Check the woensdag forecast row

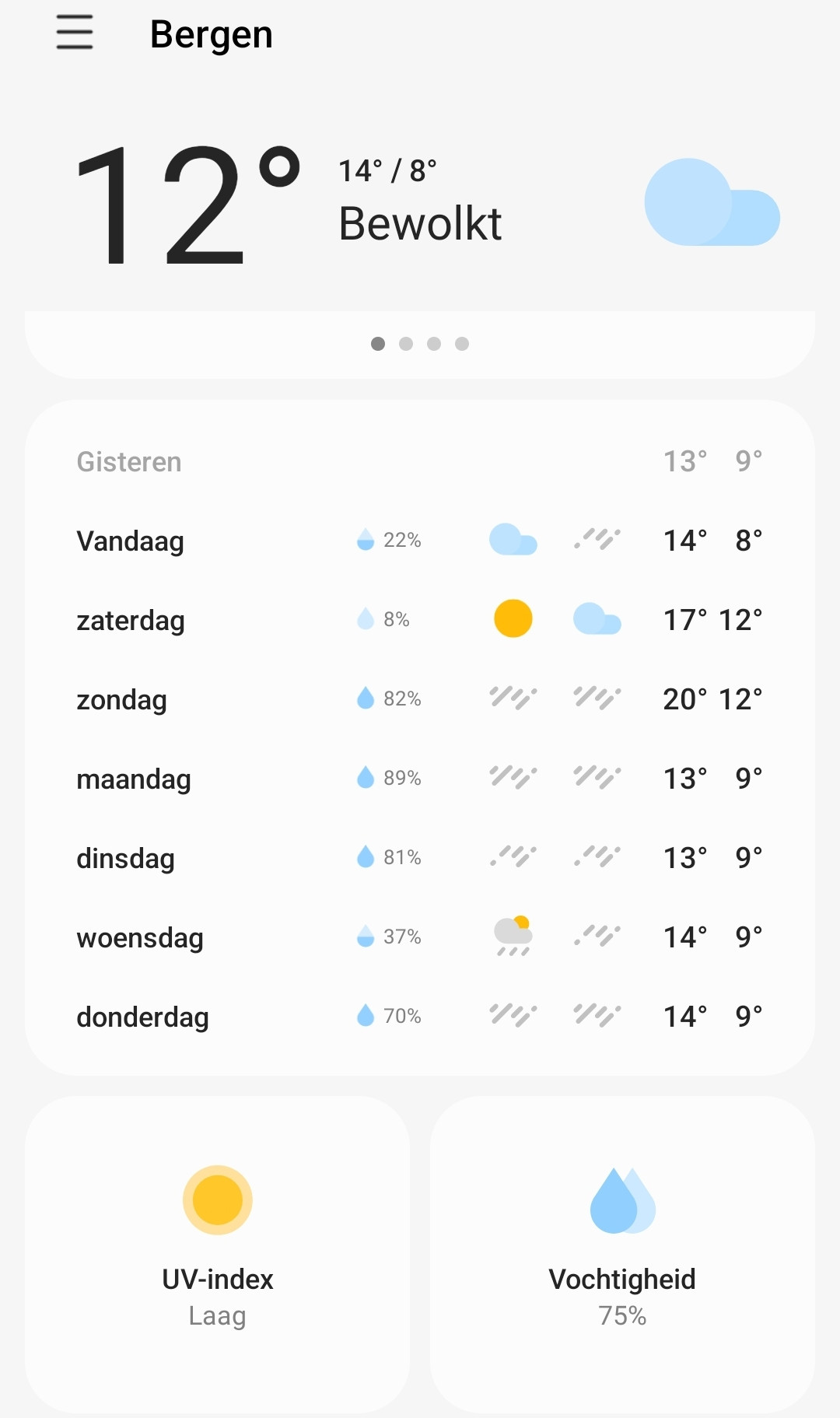coord(420,937)
